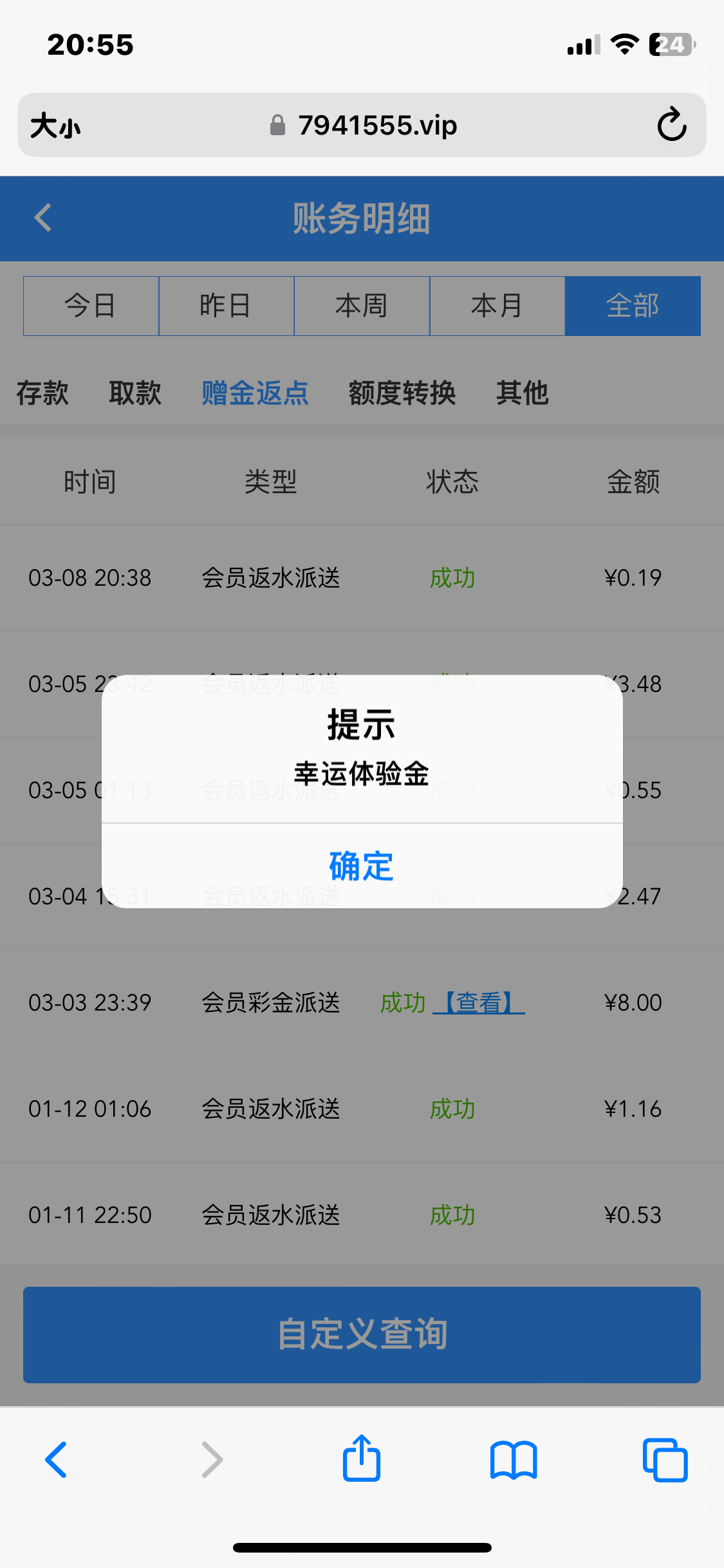Show 本周 records

[x=362, y=306]
